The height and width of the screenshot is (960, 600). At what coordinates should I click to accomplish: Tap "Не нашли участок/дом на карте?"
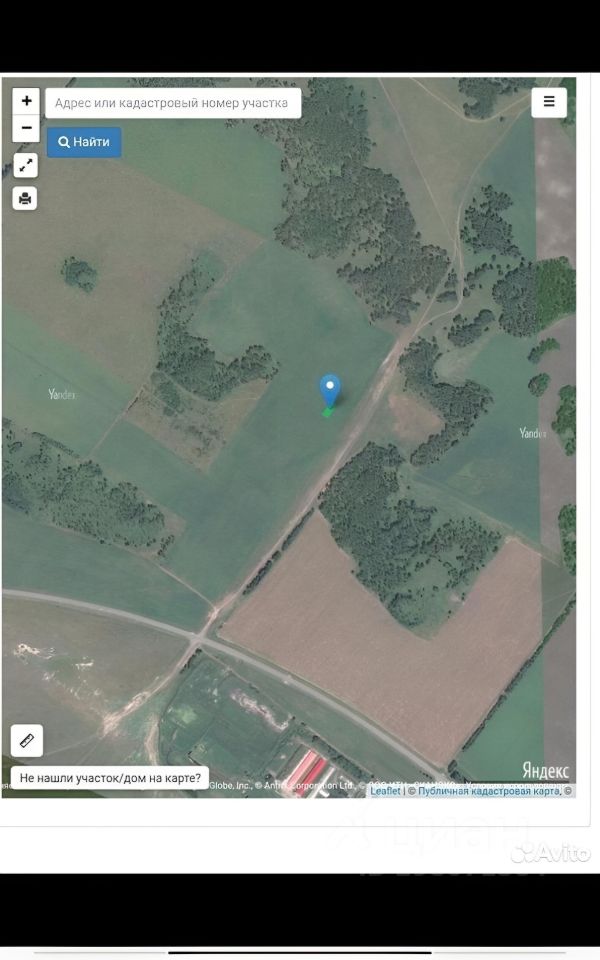pos(110,778)
